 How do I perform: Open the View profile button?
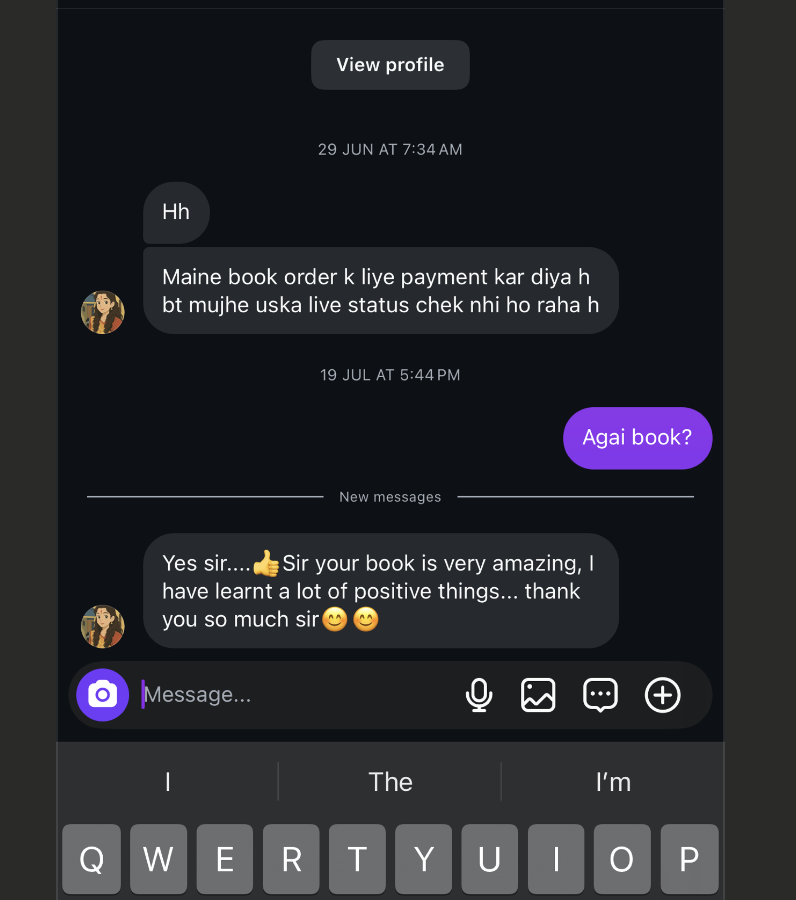(390, 65)
